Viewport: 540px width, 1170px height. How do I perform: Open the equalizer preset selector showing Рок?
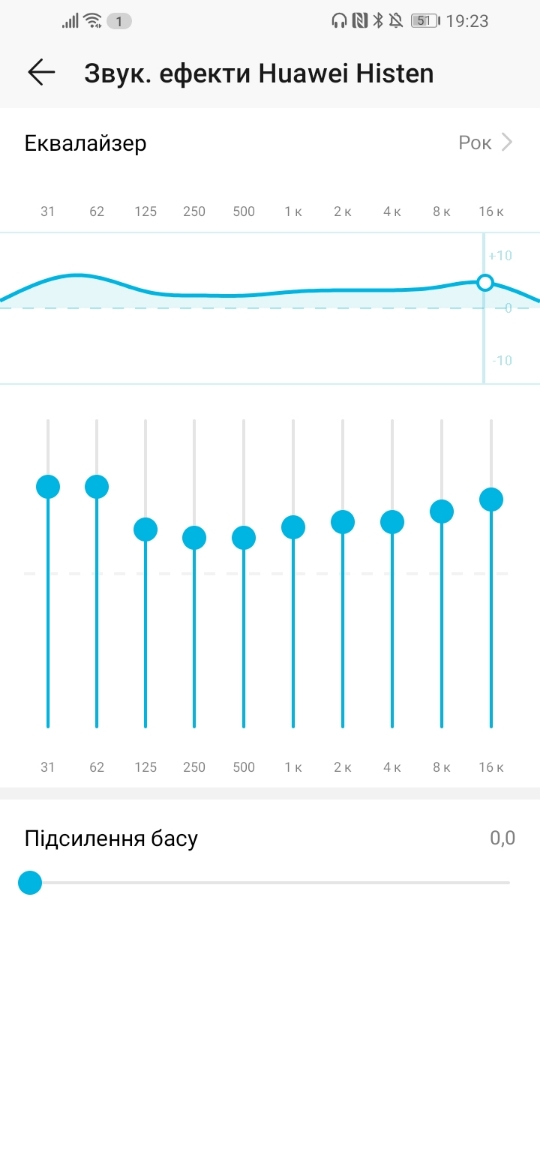point(486,143)
